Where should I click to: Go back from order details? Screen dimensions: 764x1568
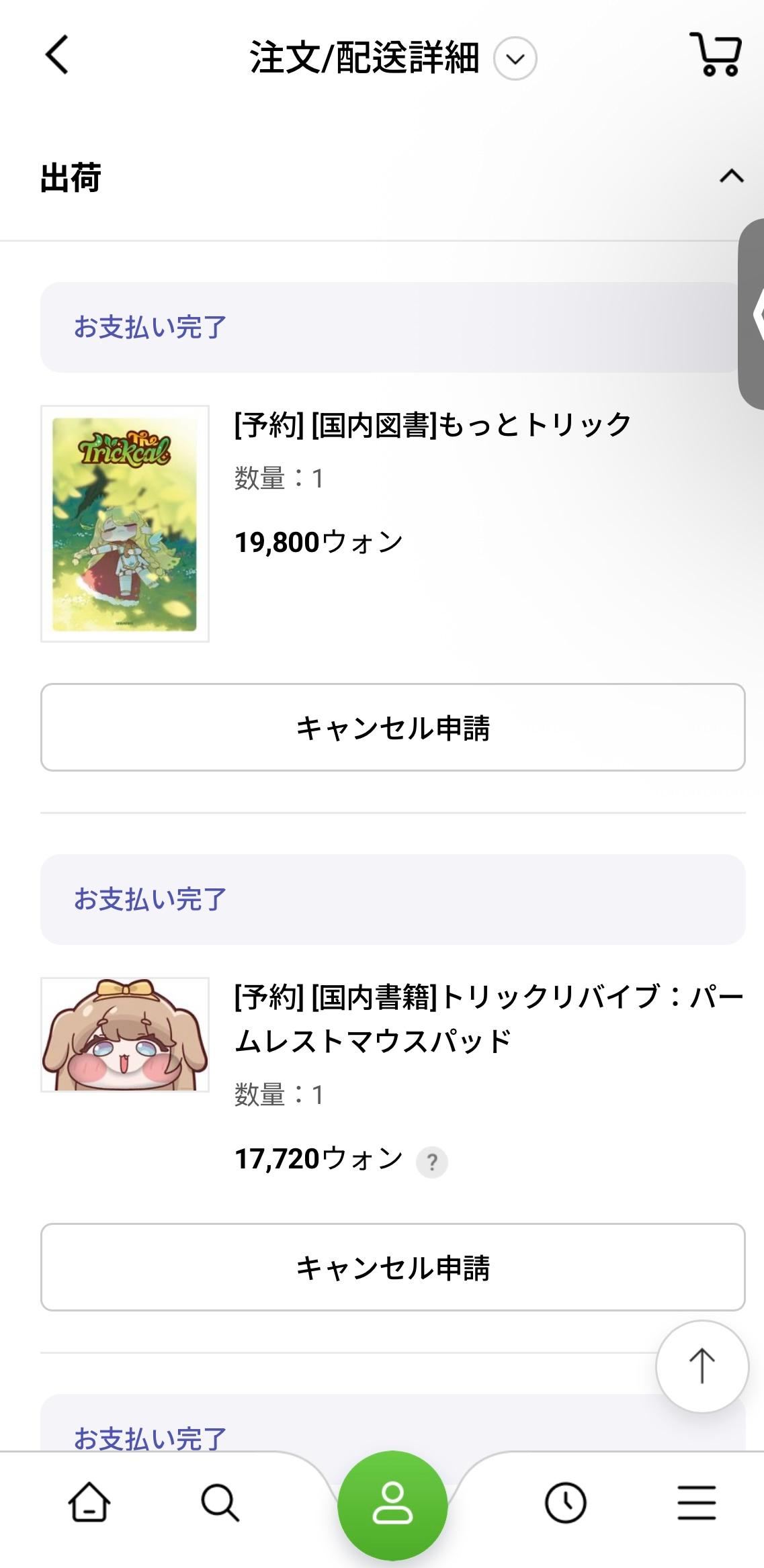[57, 55]
